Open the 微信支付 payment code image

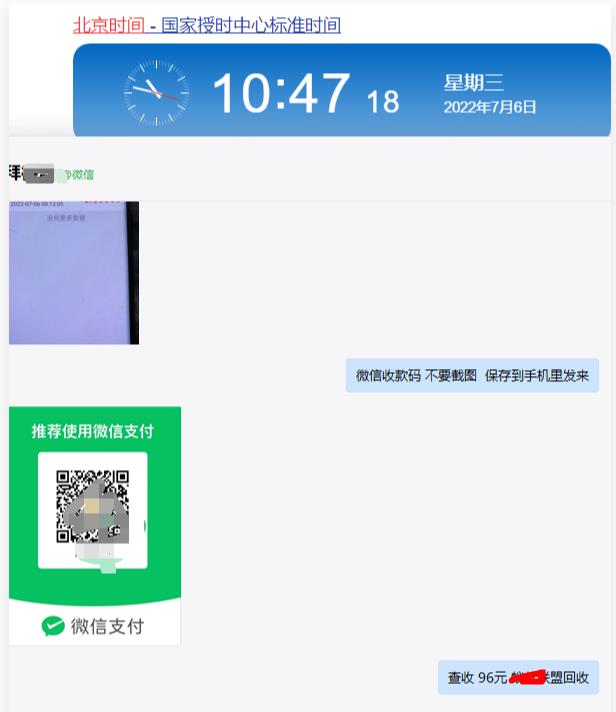coord(95,525)
